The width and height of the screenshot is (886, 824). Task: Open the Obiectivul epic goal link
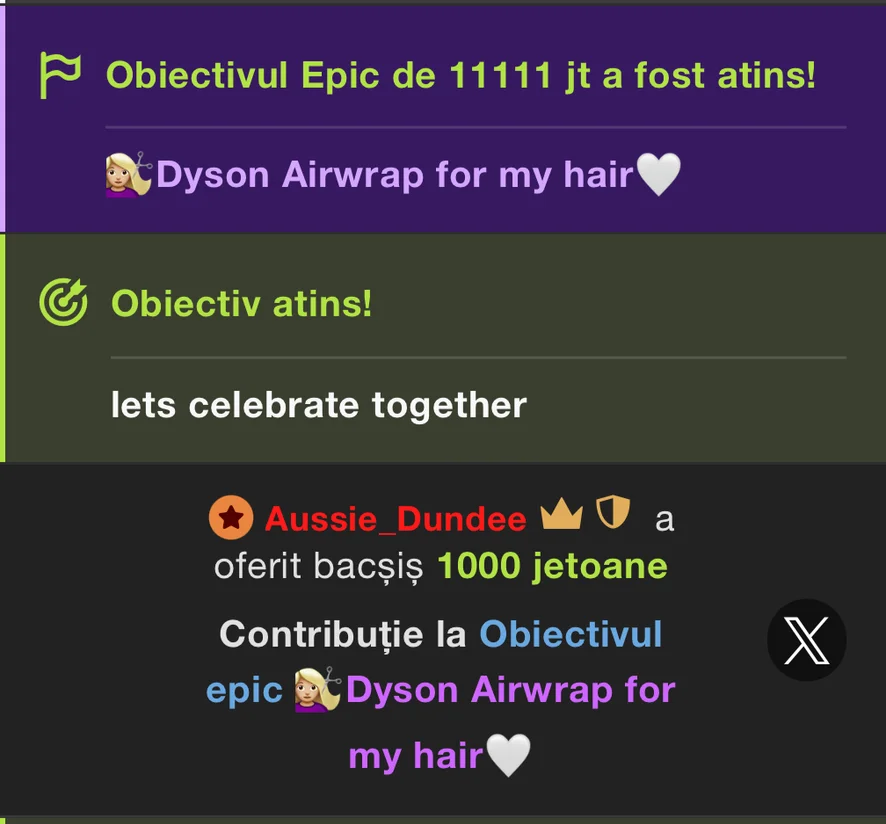point(570,634)
